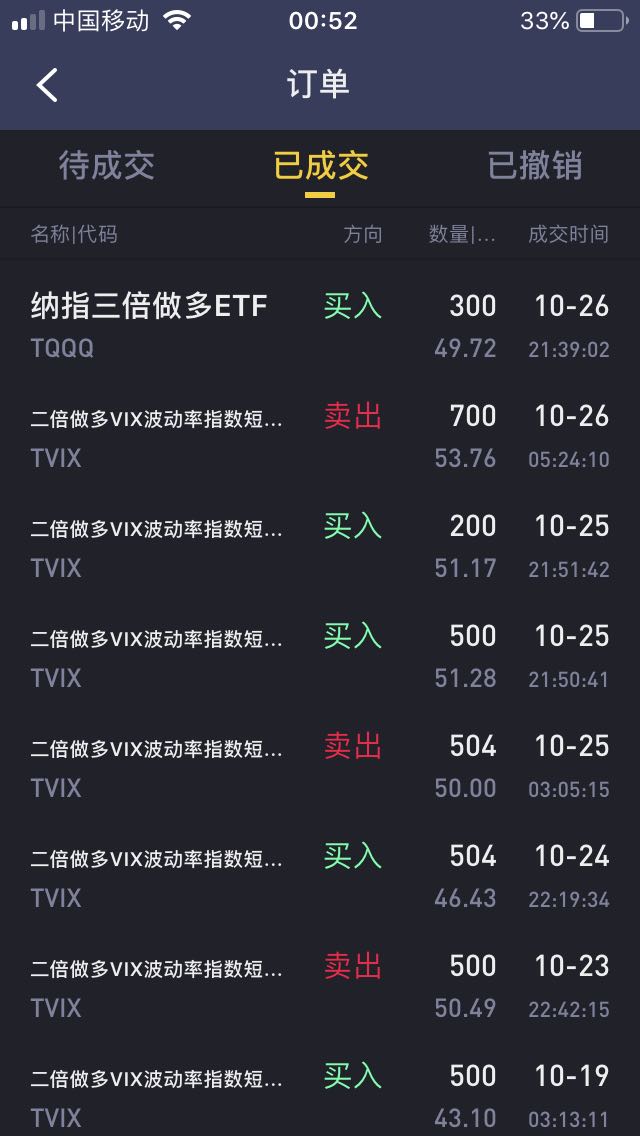Open the TQQQ buy order of 300 shares
Screen dimensions: 640x1136
click(320, 325)
